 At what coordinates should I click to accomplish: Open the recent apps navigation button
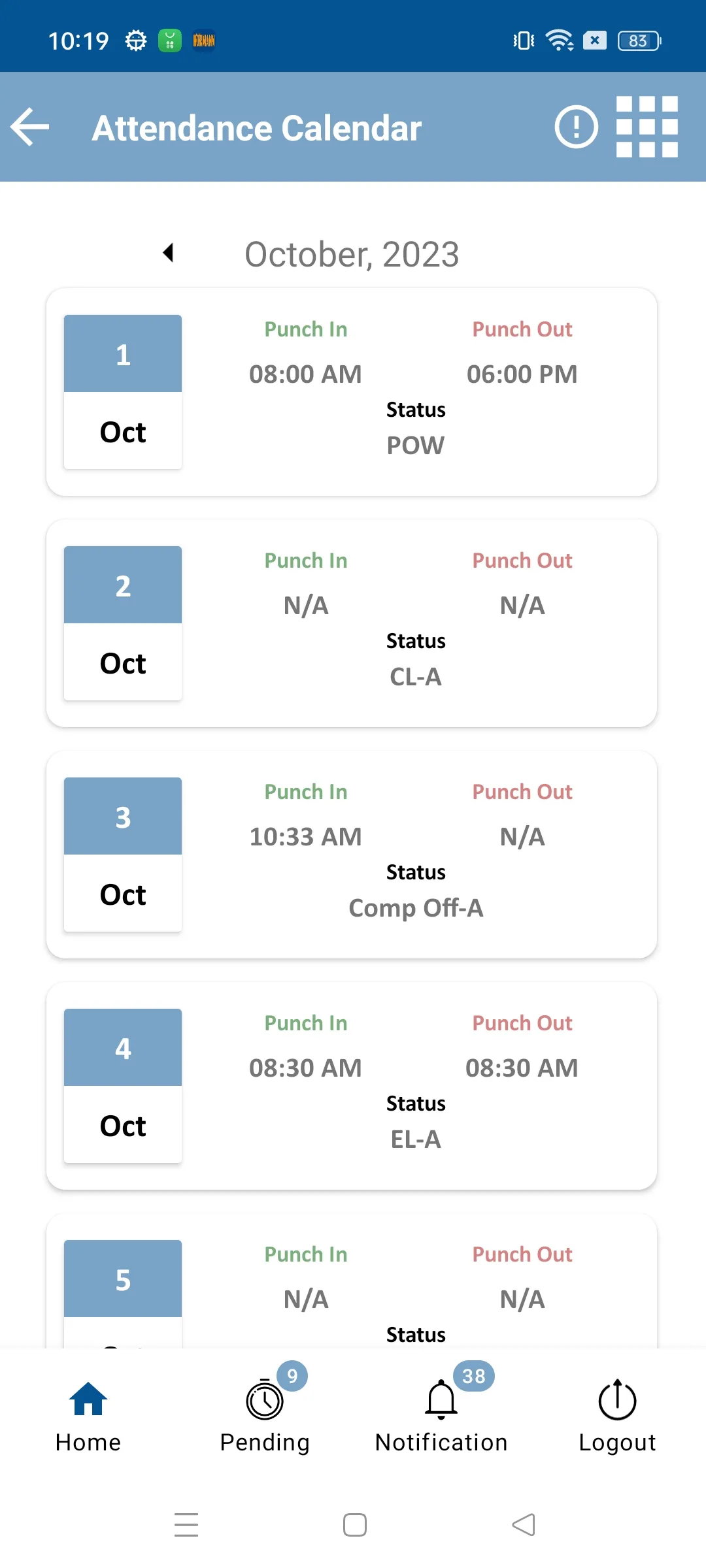coord(186,1524)
